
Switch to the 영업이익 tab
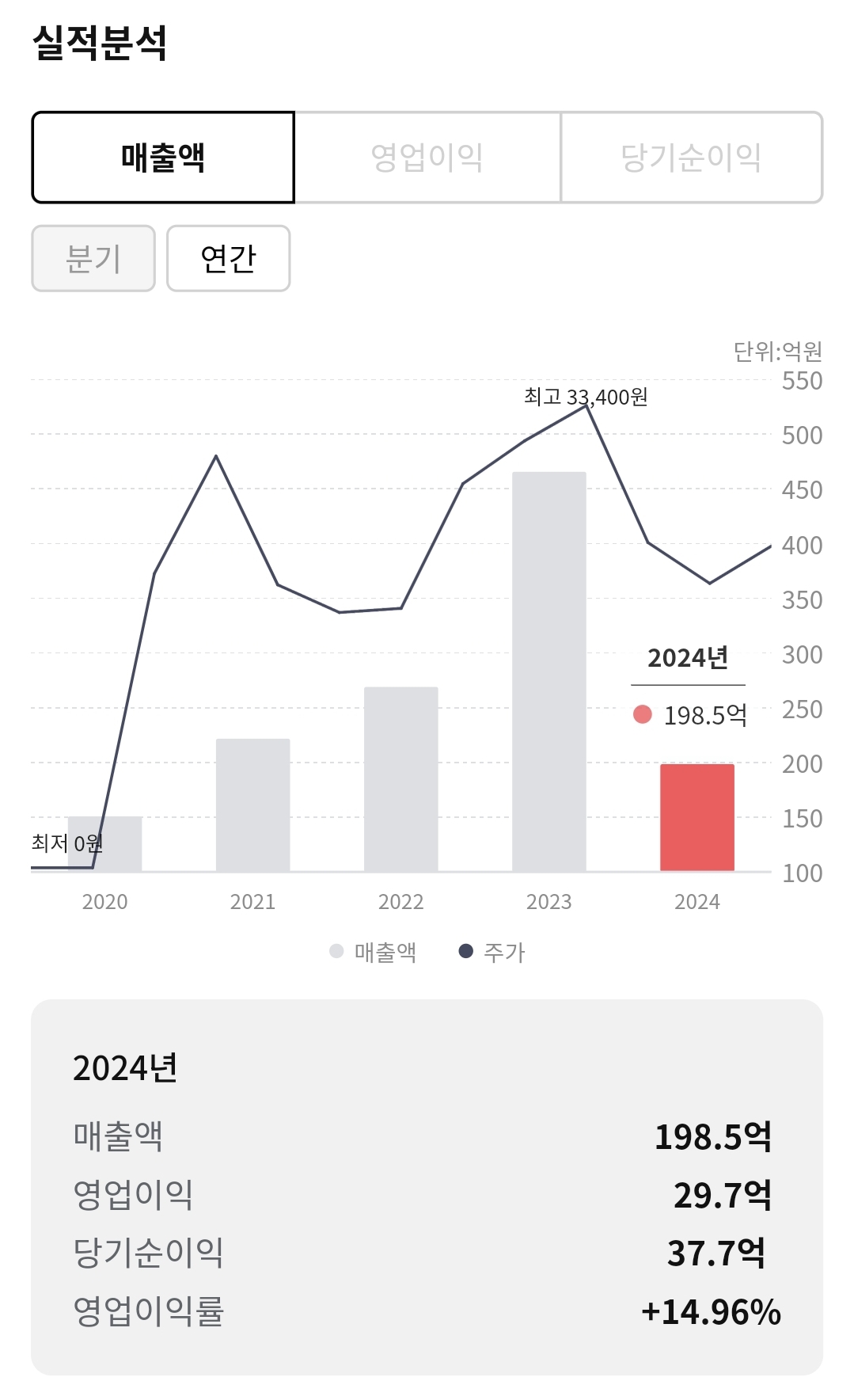tap(427, 158)
